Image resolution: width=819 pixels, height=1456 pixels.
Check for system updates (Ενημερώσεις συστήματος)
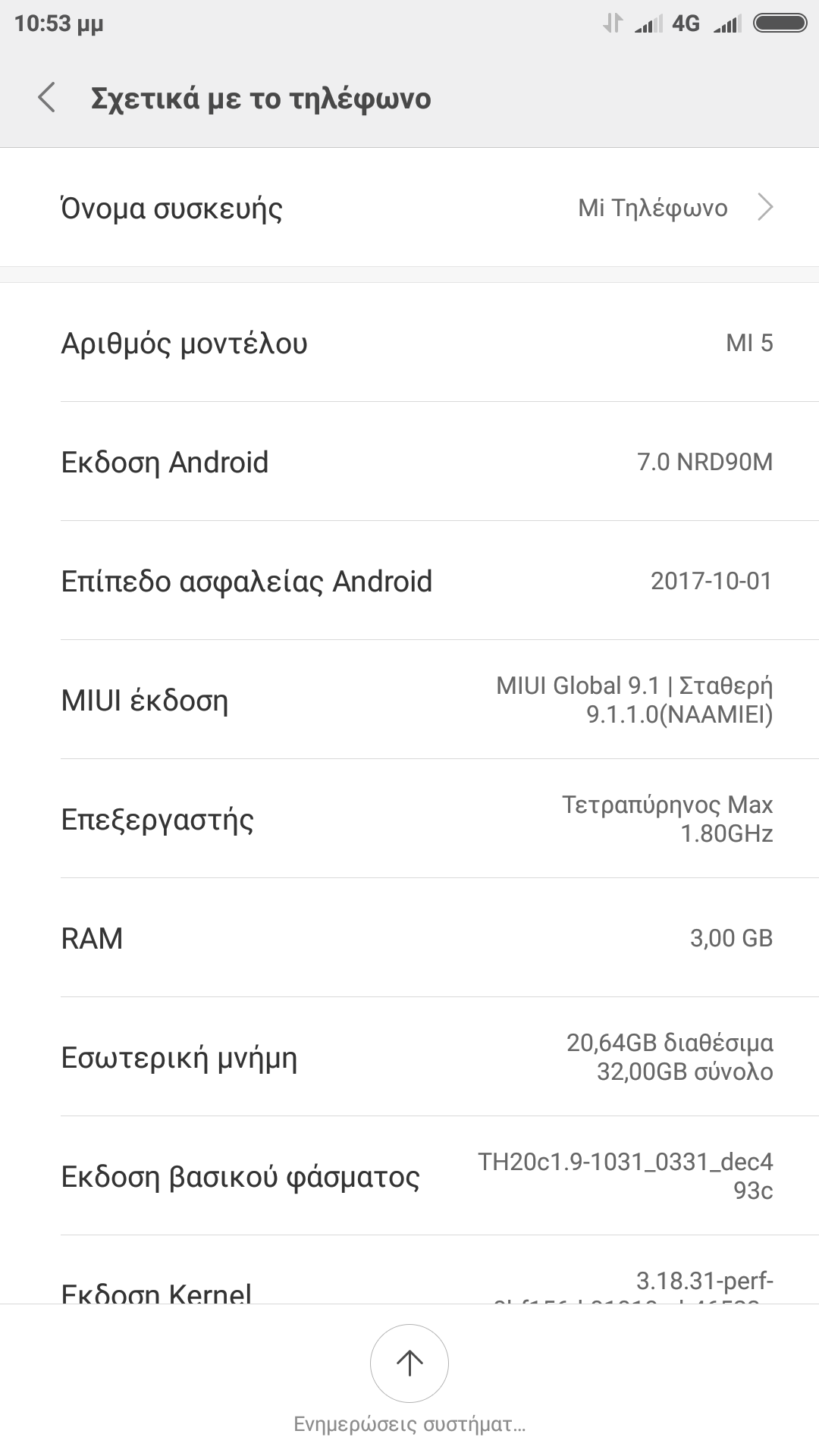click(x=409, y=1363)
